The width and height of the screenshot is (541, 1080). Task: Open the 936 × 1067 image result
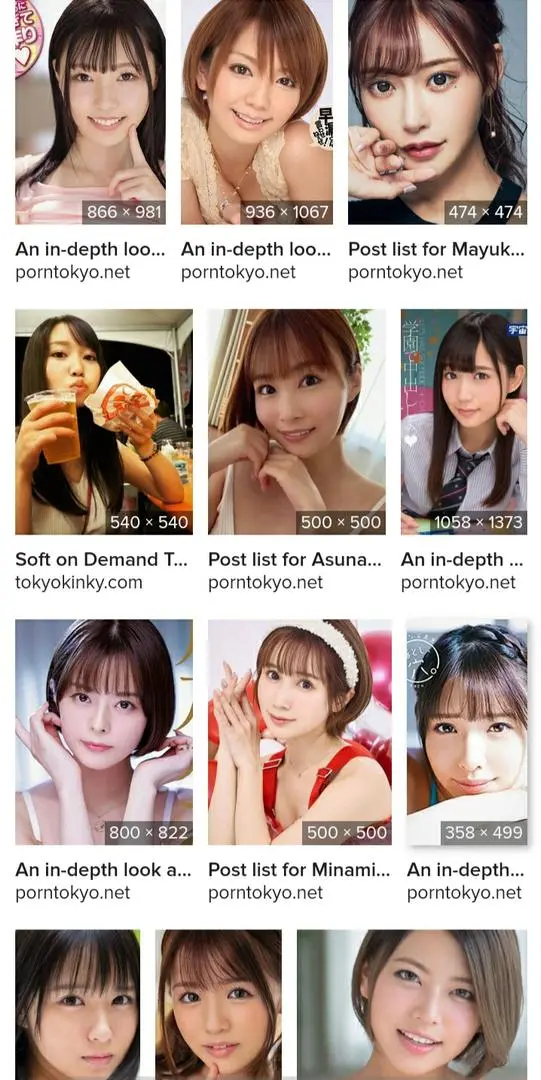[256, 112]
